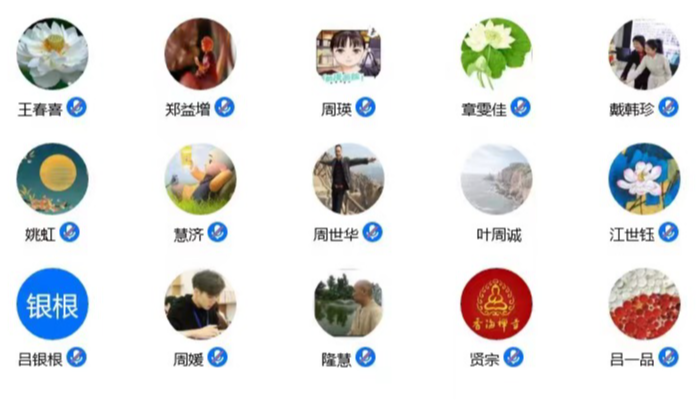Open 吕一品's profile
The height and width of the screenshot is (400, 696).
(x=644, y=304)
